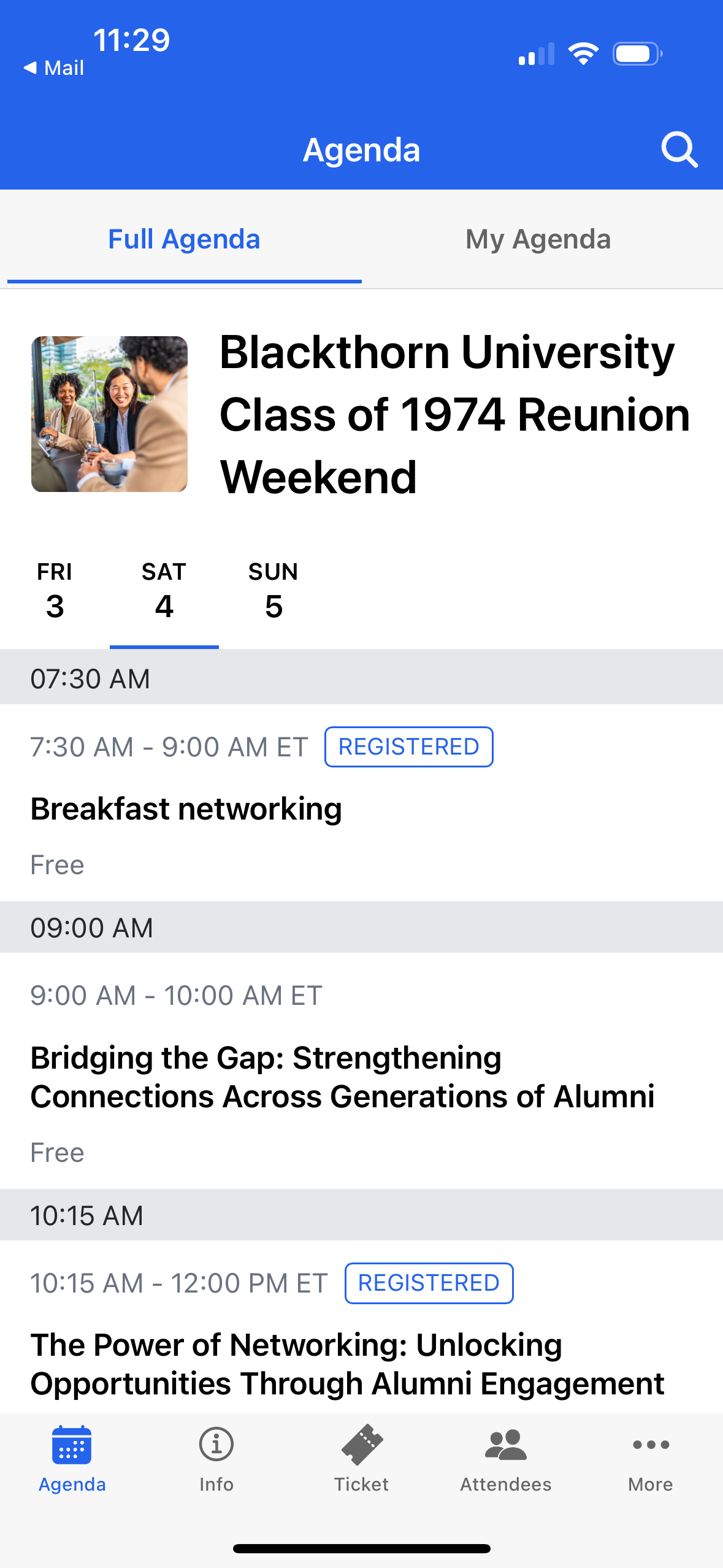Switch to the My Agenda tab
The width and height of the screenshot is (723, 1568).
click(538, 239)
